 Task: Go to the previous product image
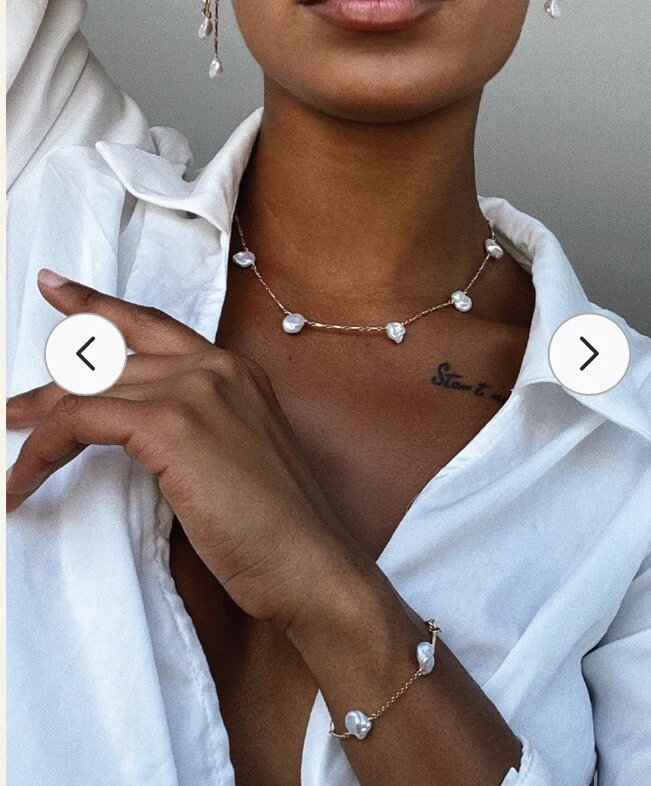(86, 354)
